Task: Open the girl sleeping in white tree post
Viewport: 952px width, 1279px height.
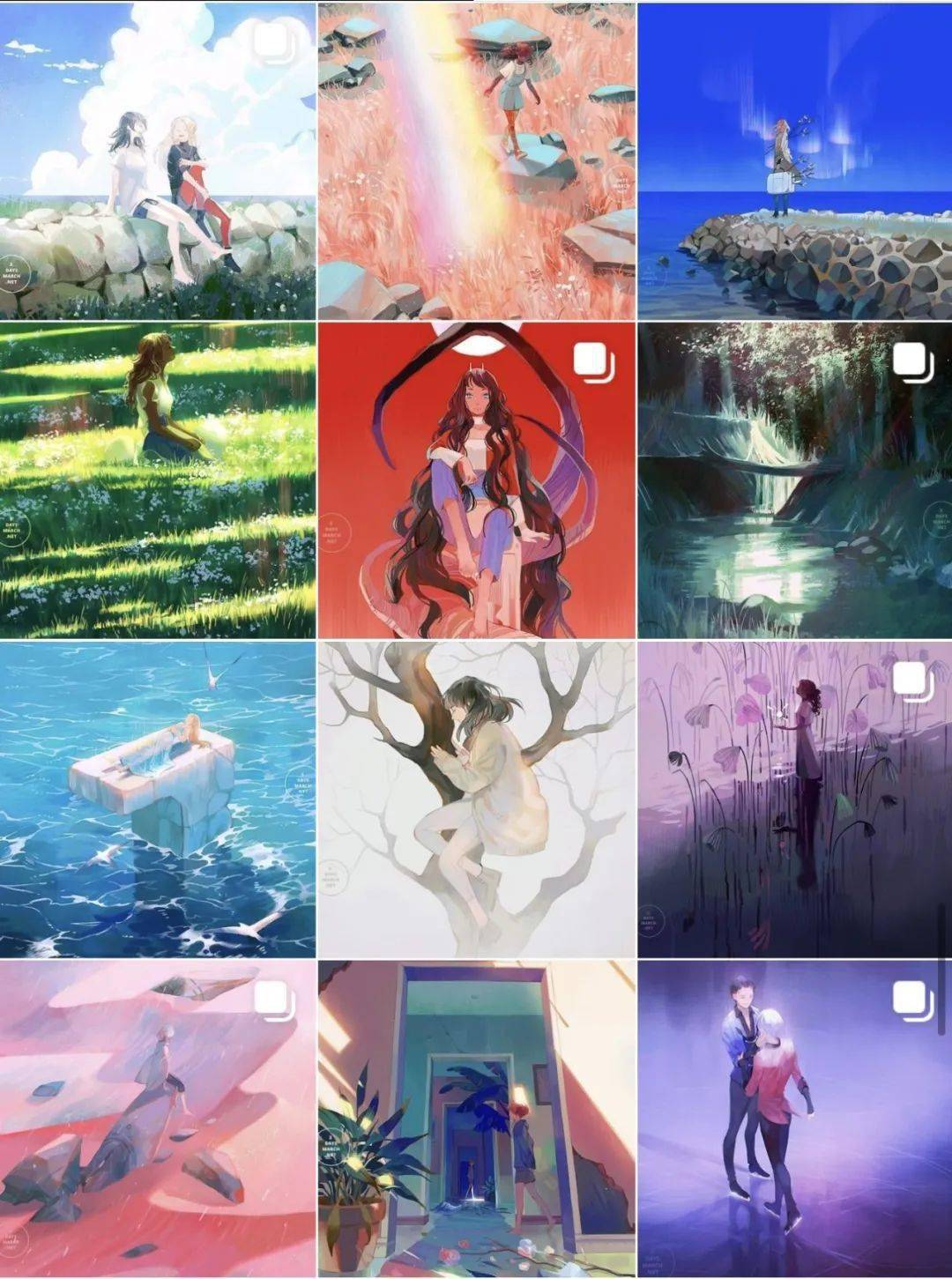Action: coord(476,799)
